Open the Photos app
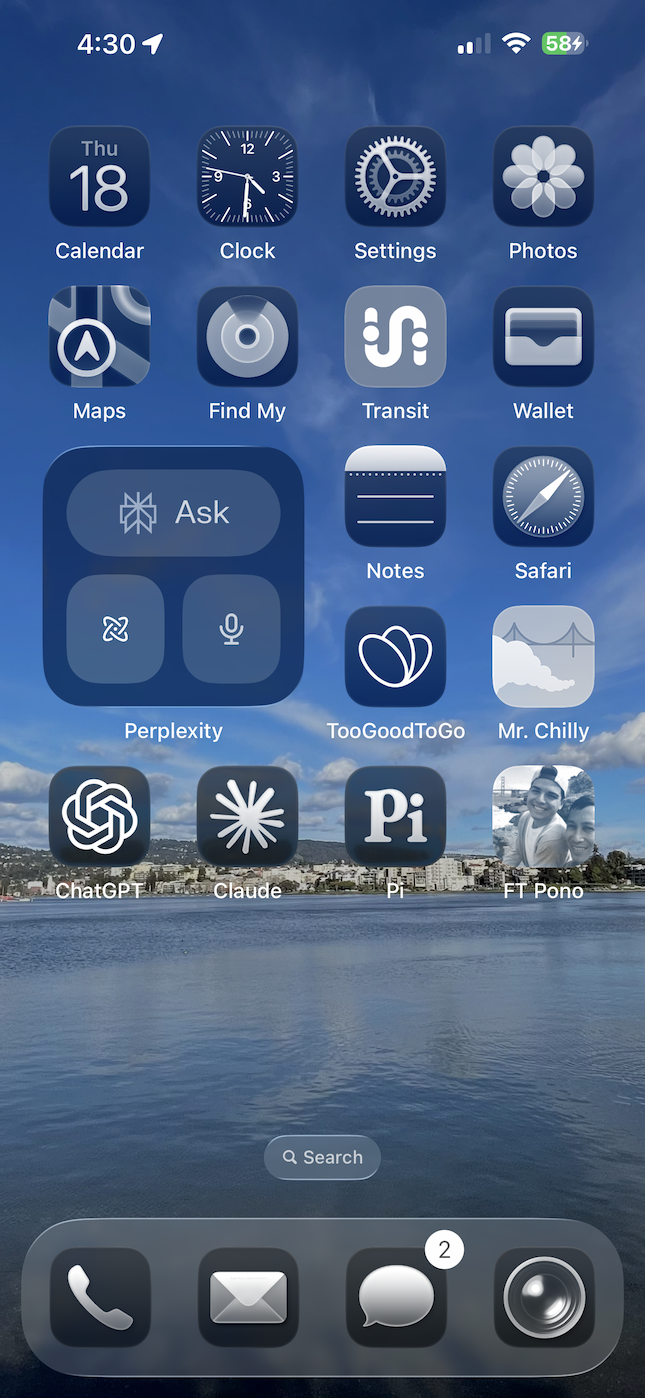 [543, 176]
